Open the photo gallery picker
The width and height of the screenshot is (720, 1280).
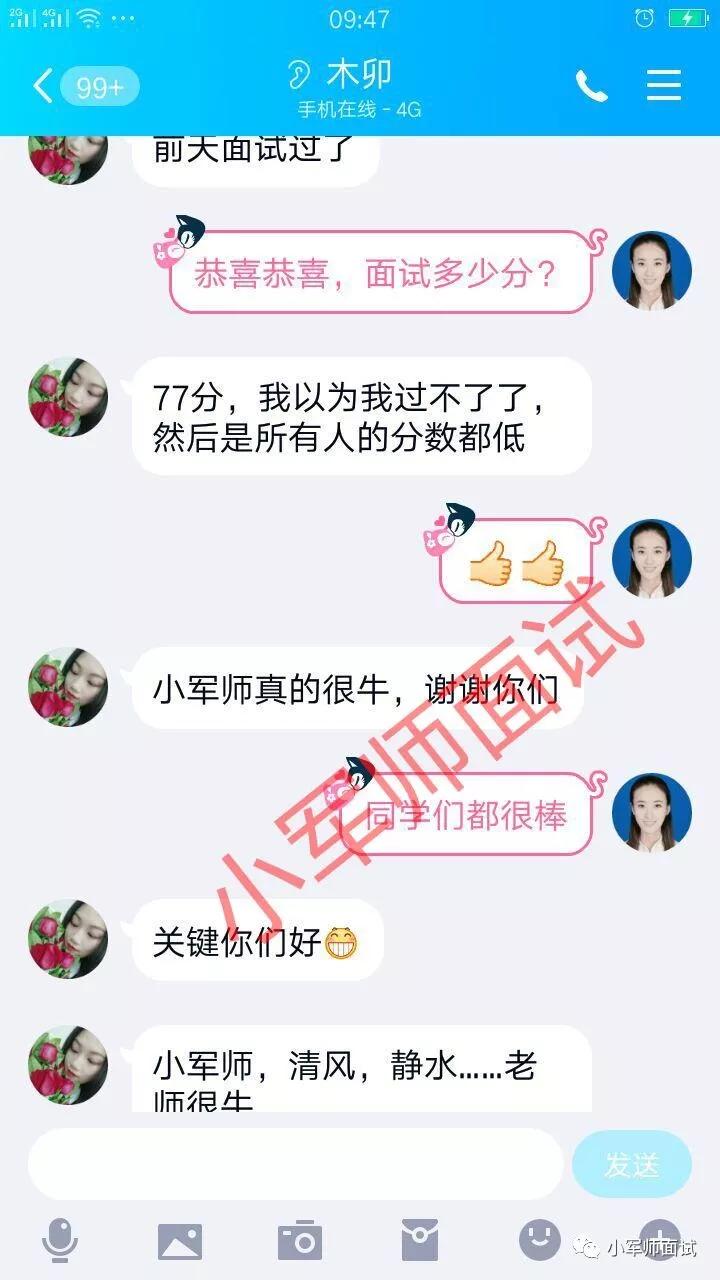(x=180, y=1241)
